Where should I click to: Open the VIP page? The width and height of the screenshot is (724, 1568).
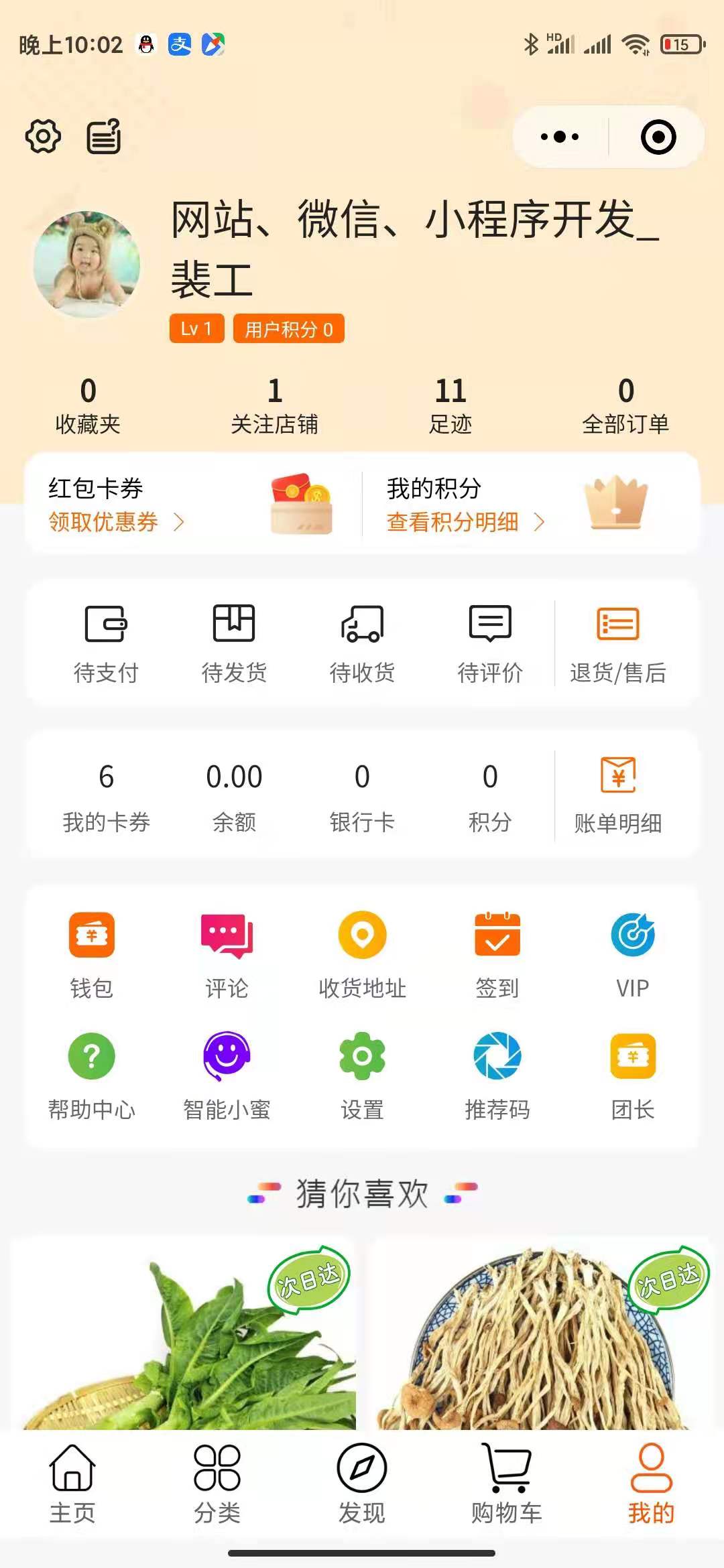point(632,953)
